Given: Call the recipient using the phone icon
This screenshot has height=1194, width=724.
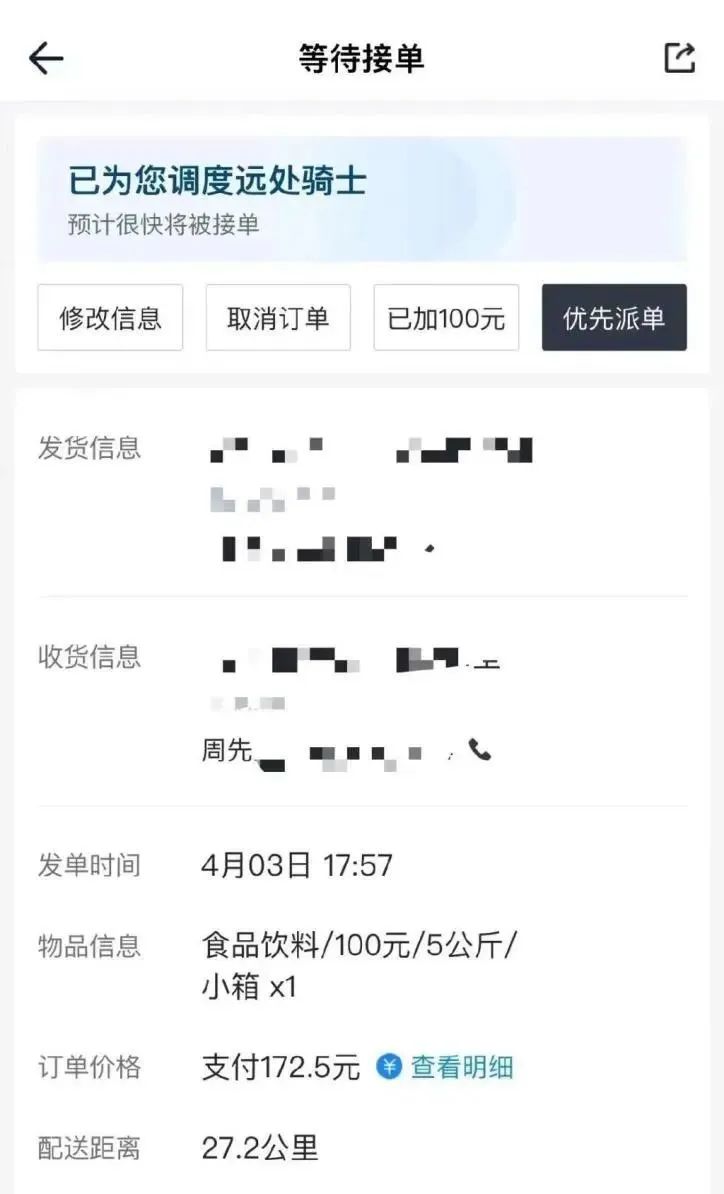Looking at the screenshot, I should [480, 750].
